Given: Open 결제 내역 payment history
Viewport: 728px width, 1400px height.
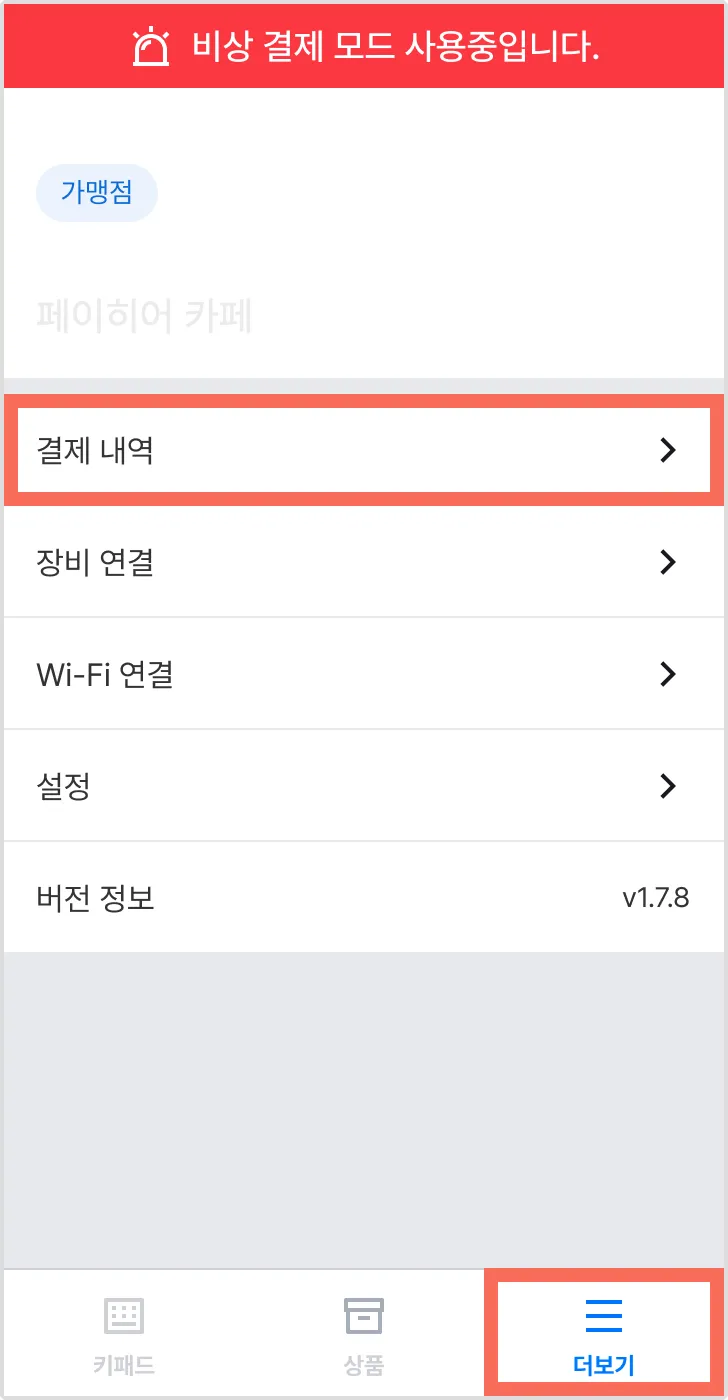Looking at the screenshot, I should 363,451.
